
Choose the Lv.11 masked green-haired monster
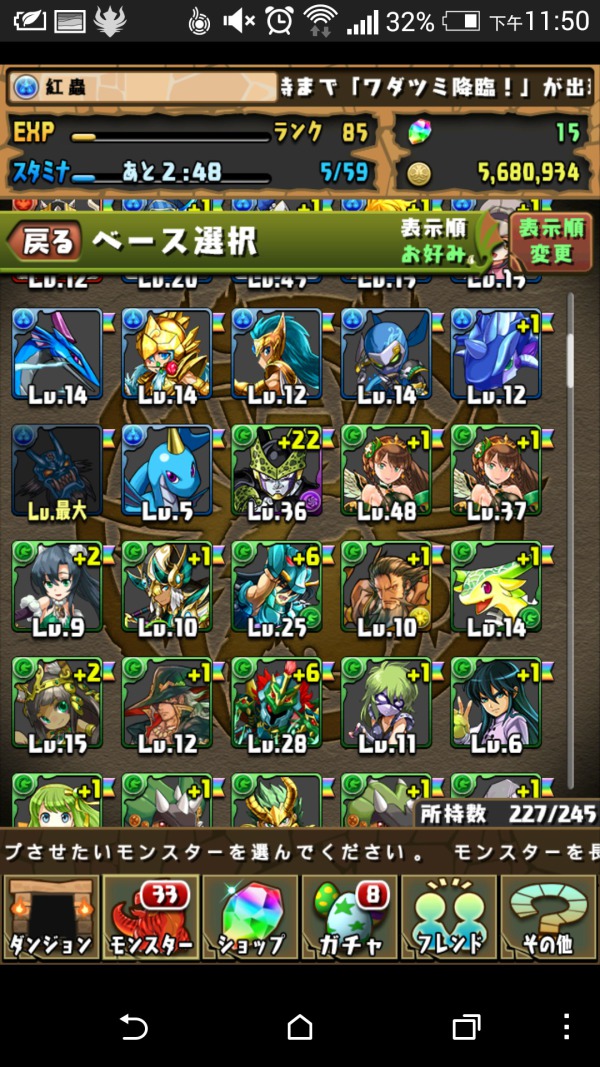pyautogui.click(x=386, y=704)
